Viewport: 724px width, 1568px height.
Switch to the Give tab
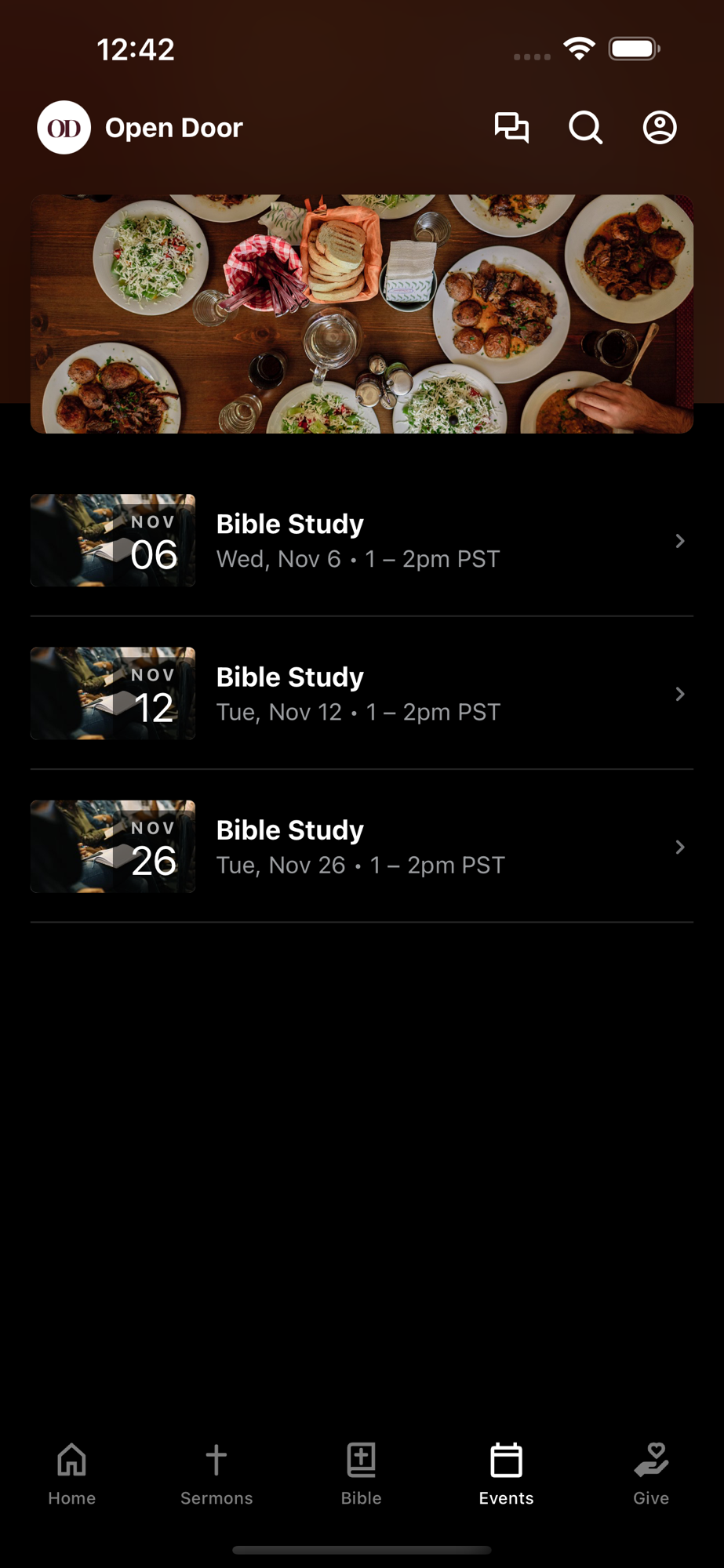pyautogui.click(x=651, y=1474)
